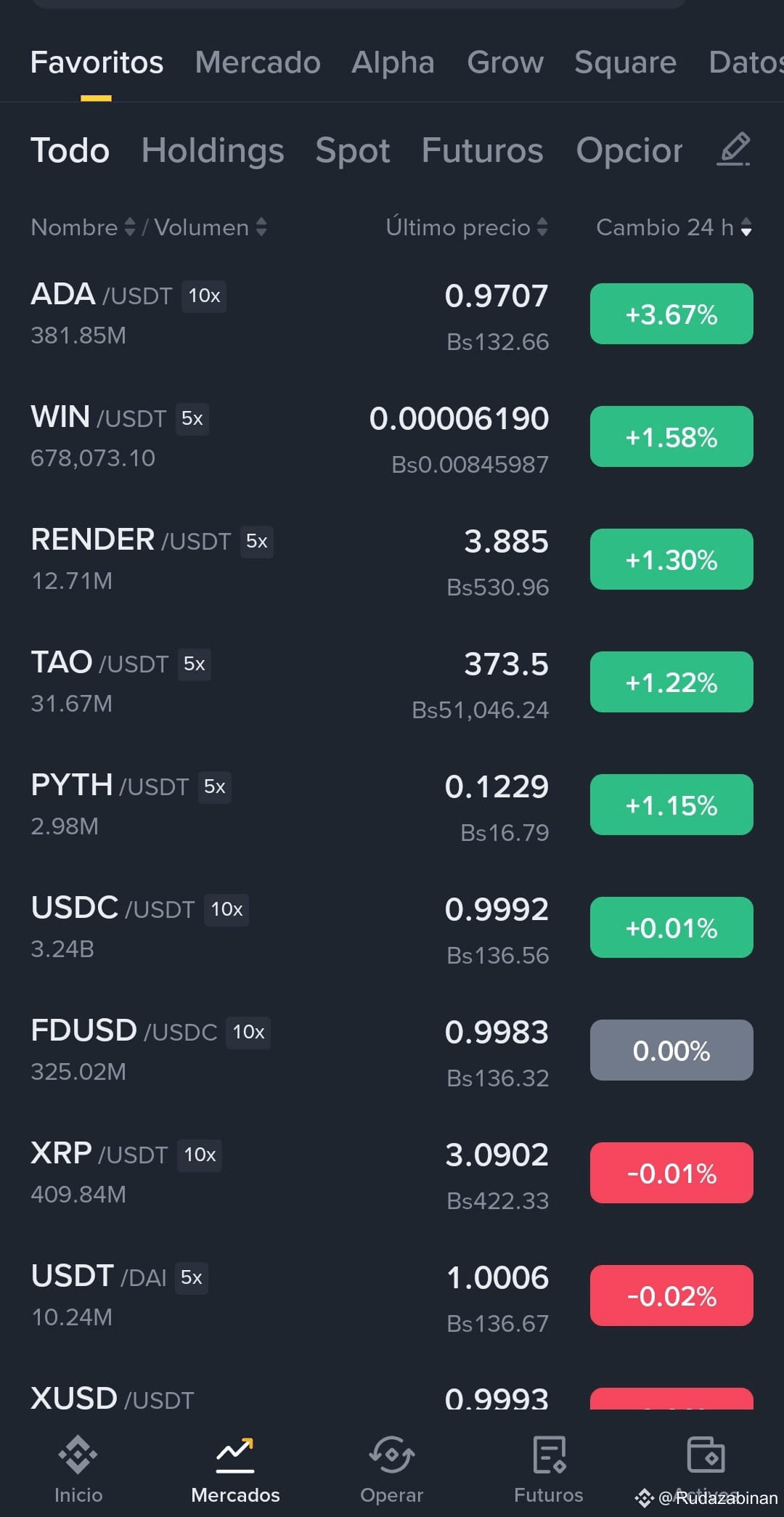
Task: Open the Operar bottom tab
Action: click(392, 1470)
